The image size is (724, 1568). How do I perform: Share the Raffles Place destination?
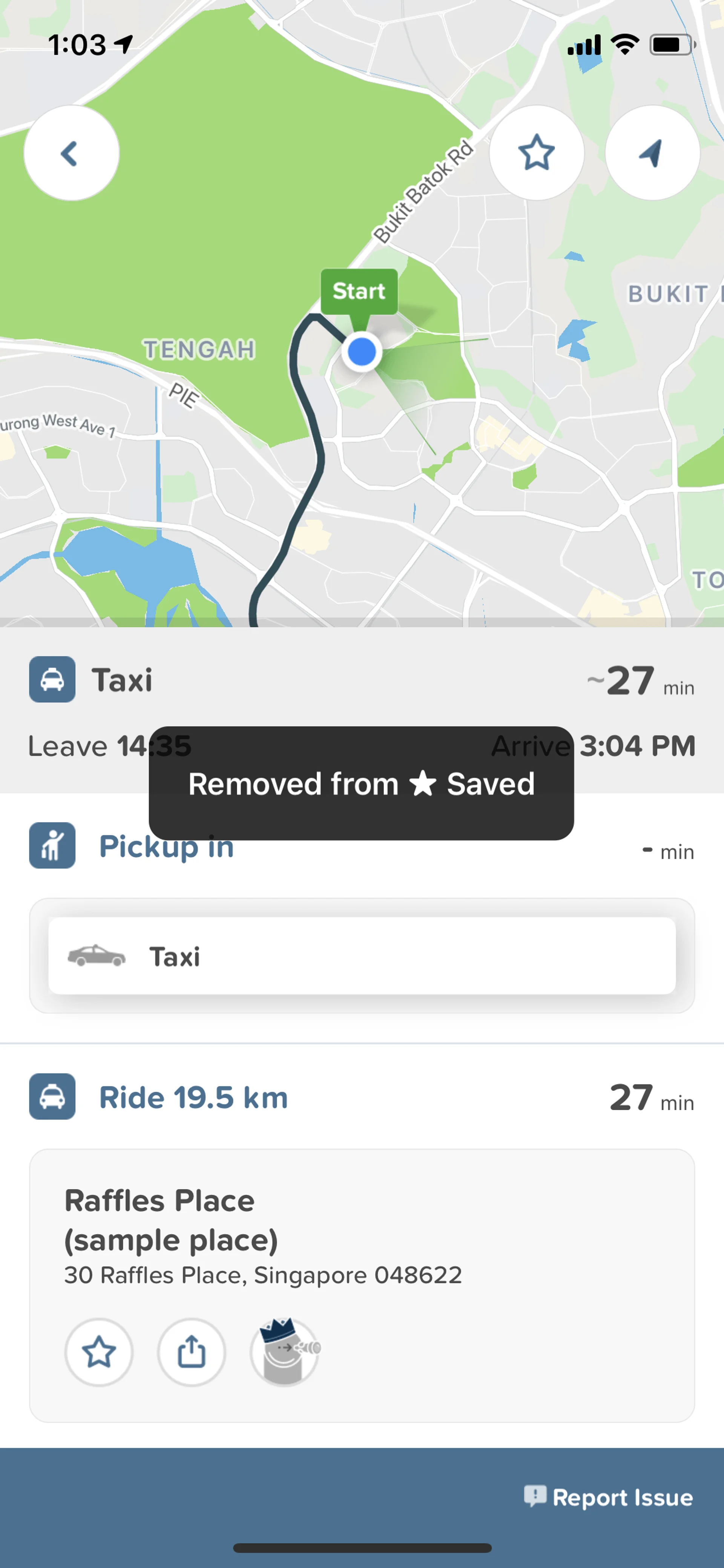(192, 1352)
